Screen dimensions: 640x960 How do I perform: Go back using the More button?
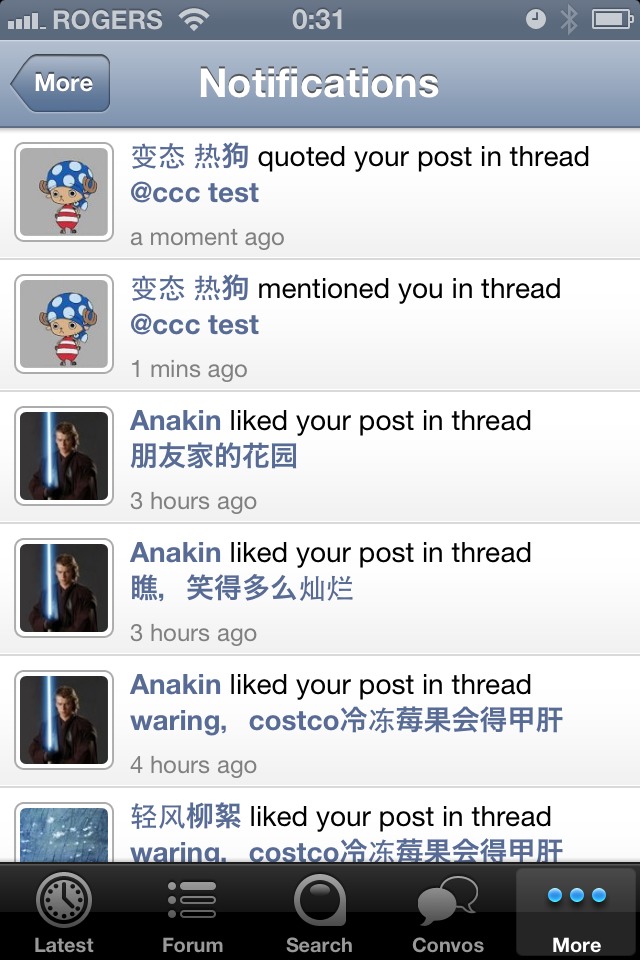[62, 84]
